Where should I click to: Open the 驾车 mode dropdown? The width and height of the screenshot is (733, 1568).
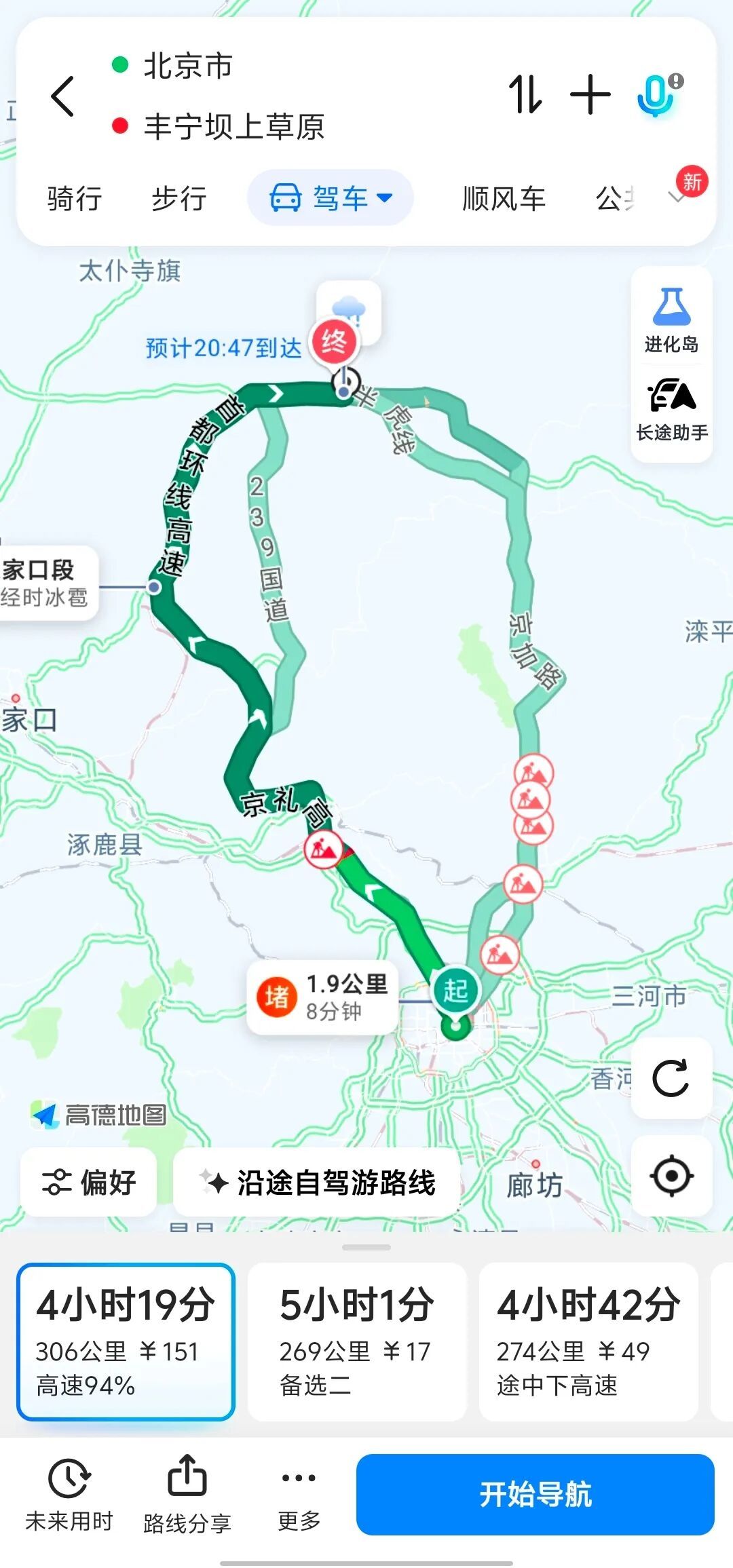pyautogui.click(x=331, y=197)
